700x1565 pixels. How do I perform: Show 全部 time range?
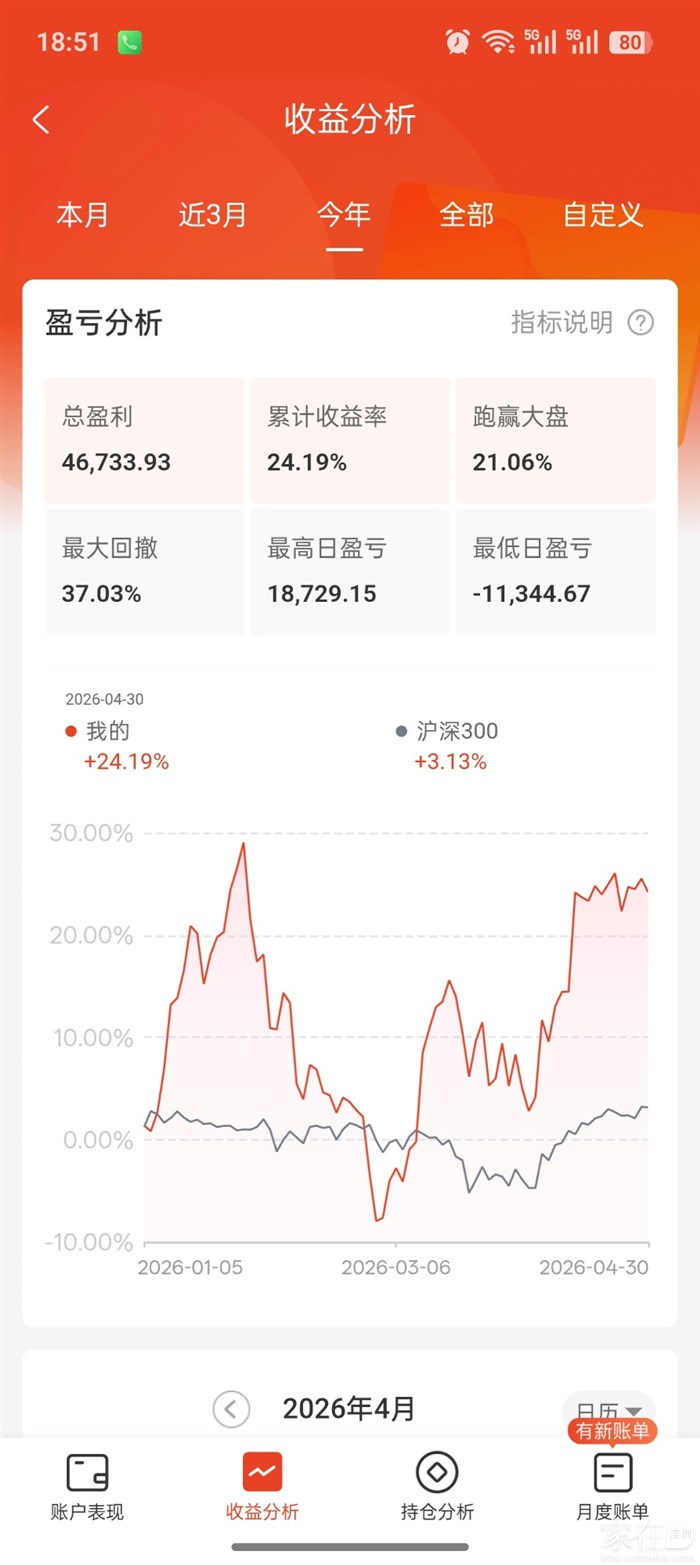[x=467, y=215]
